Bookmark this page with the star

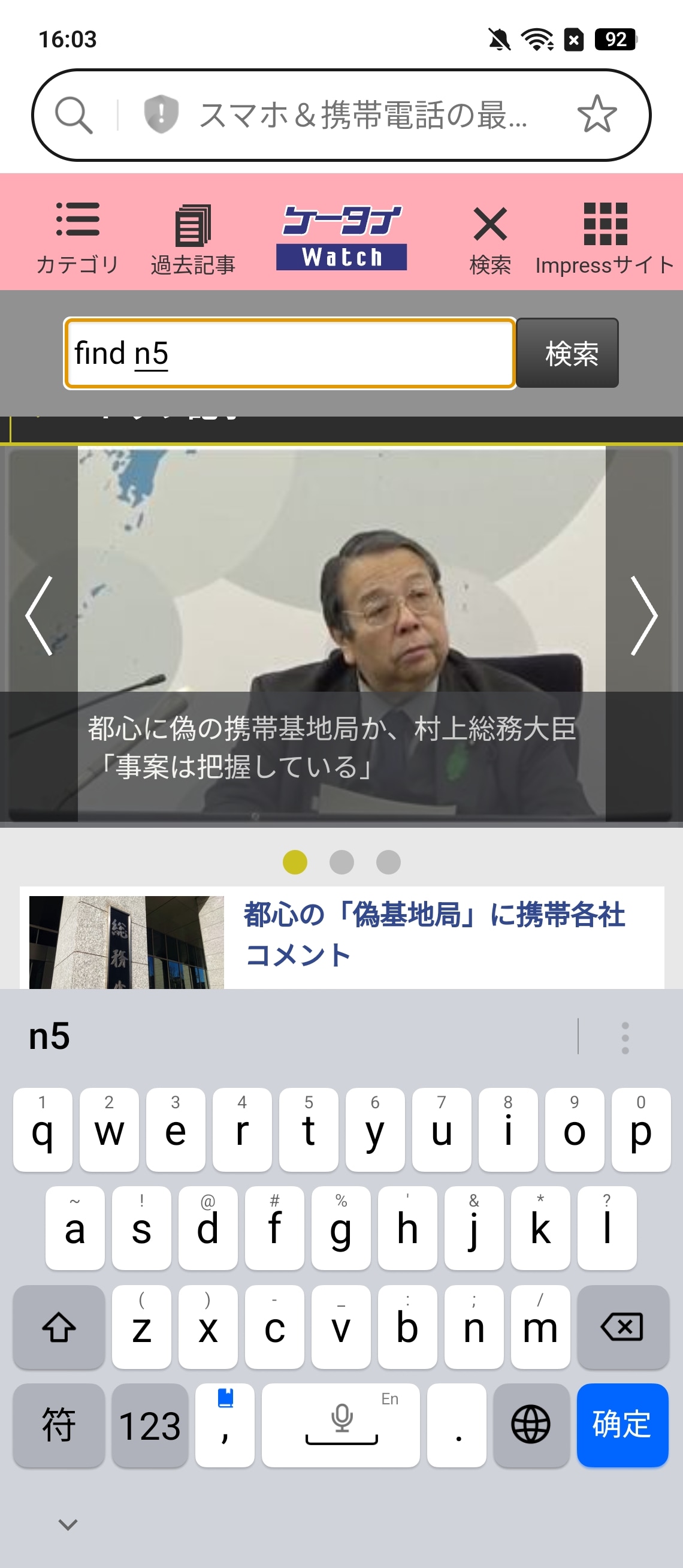coord(596,115)
